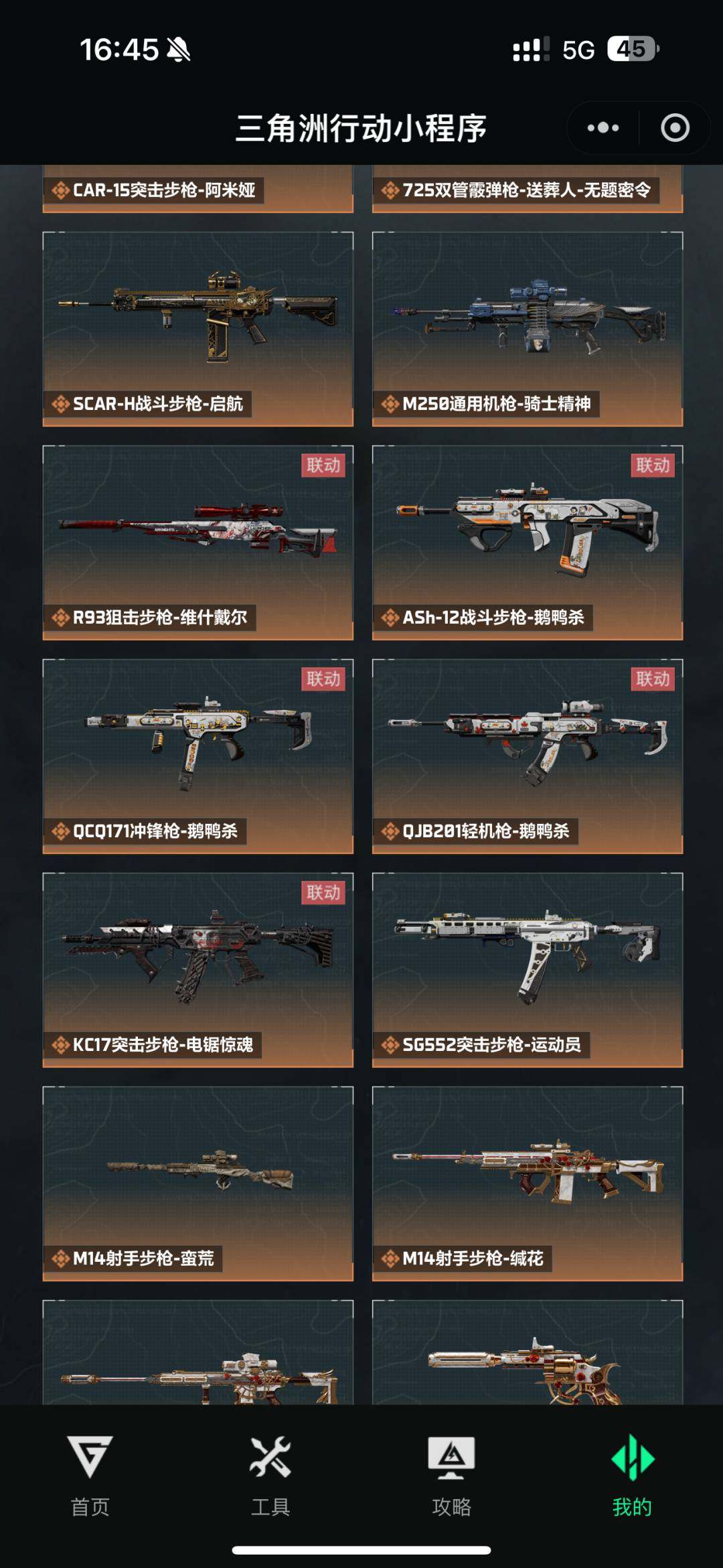Tap the M14射手步枪-蛮荒 card

(x=197, y=1183)
